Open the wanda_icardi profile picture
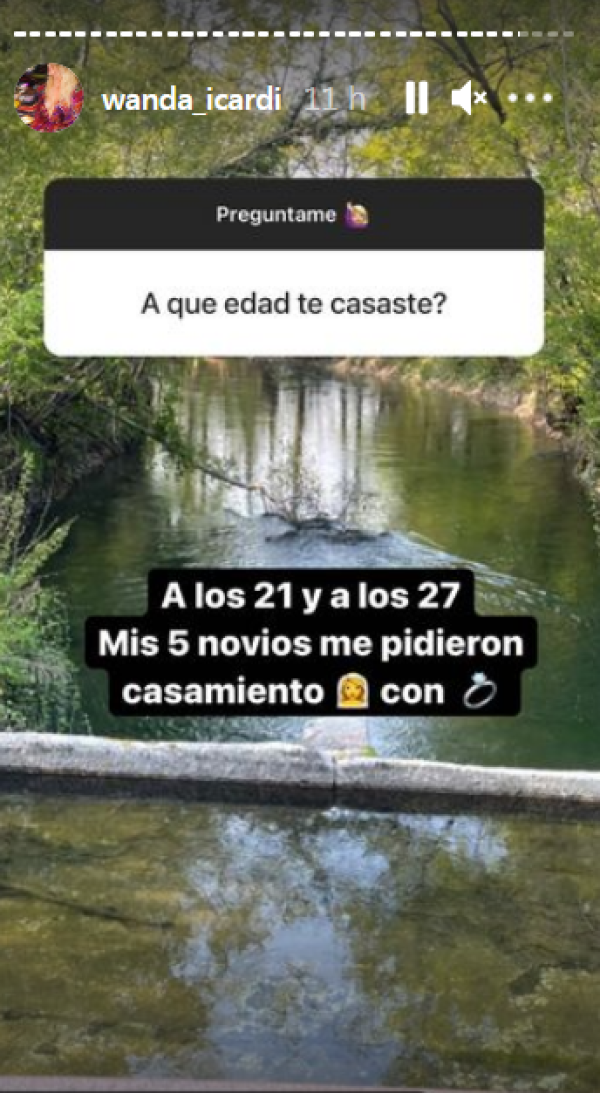 pos(48,98)
